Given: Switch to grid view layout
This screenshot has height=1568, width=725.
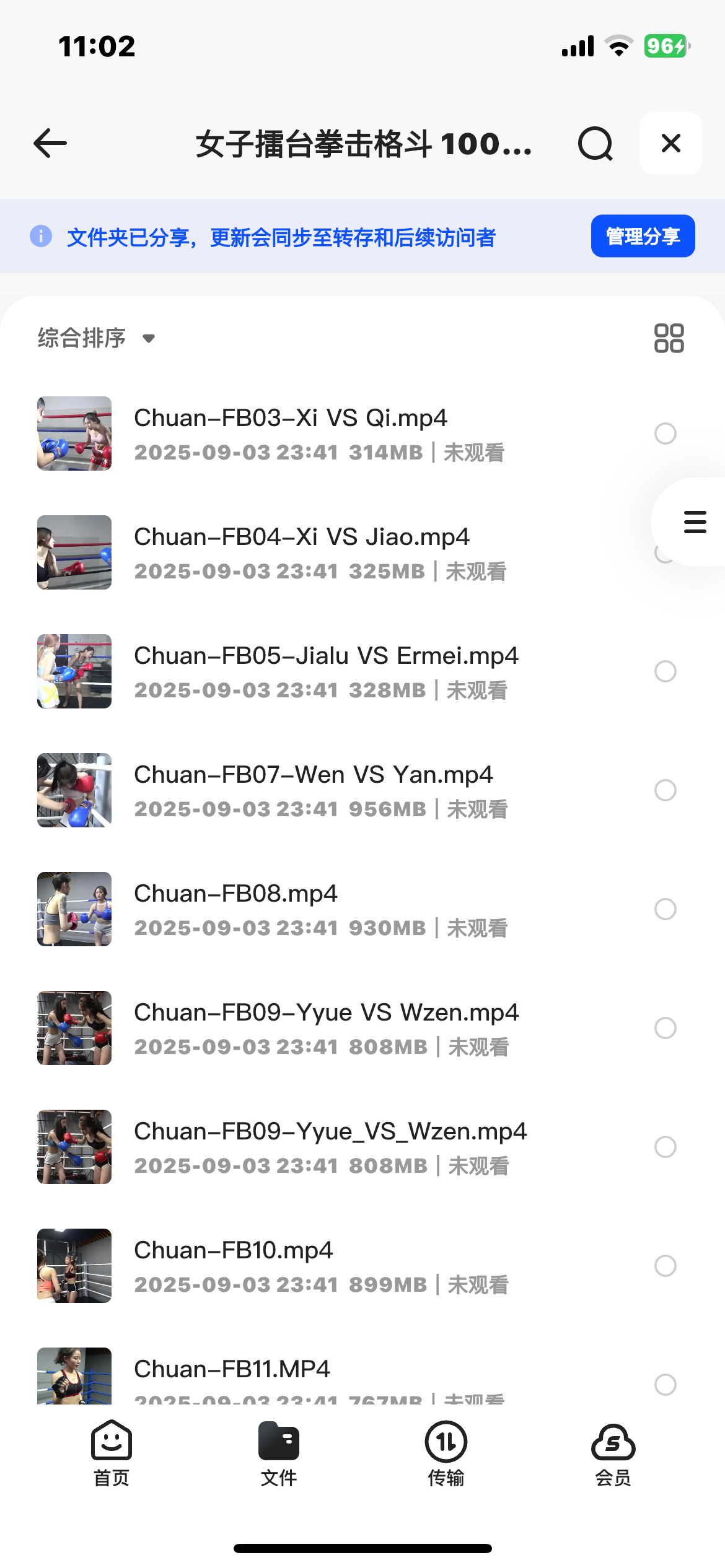Looking at the screenshot, I should (669, 338).
